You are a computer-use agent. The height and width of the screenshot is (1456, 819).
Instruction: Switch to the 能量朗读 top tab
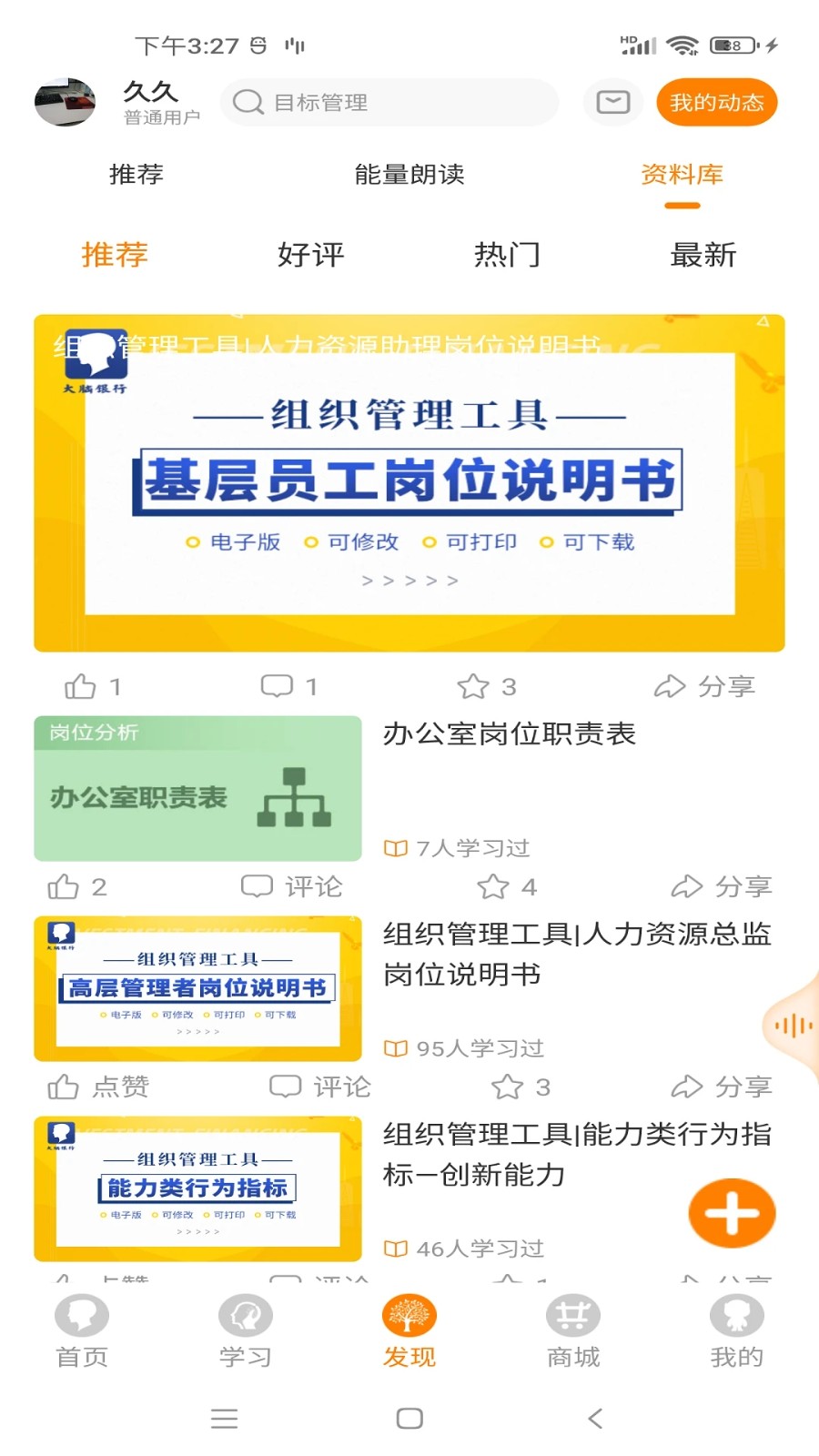(409, 174)
